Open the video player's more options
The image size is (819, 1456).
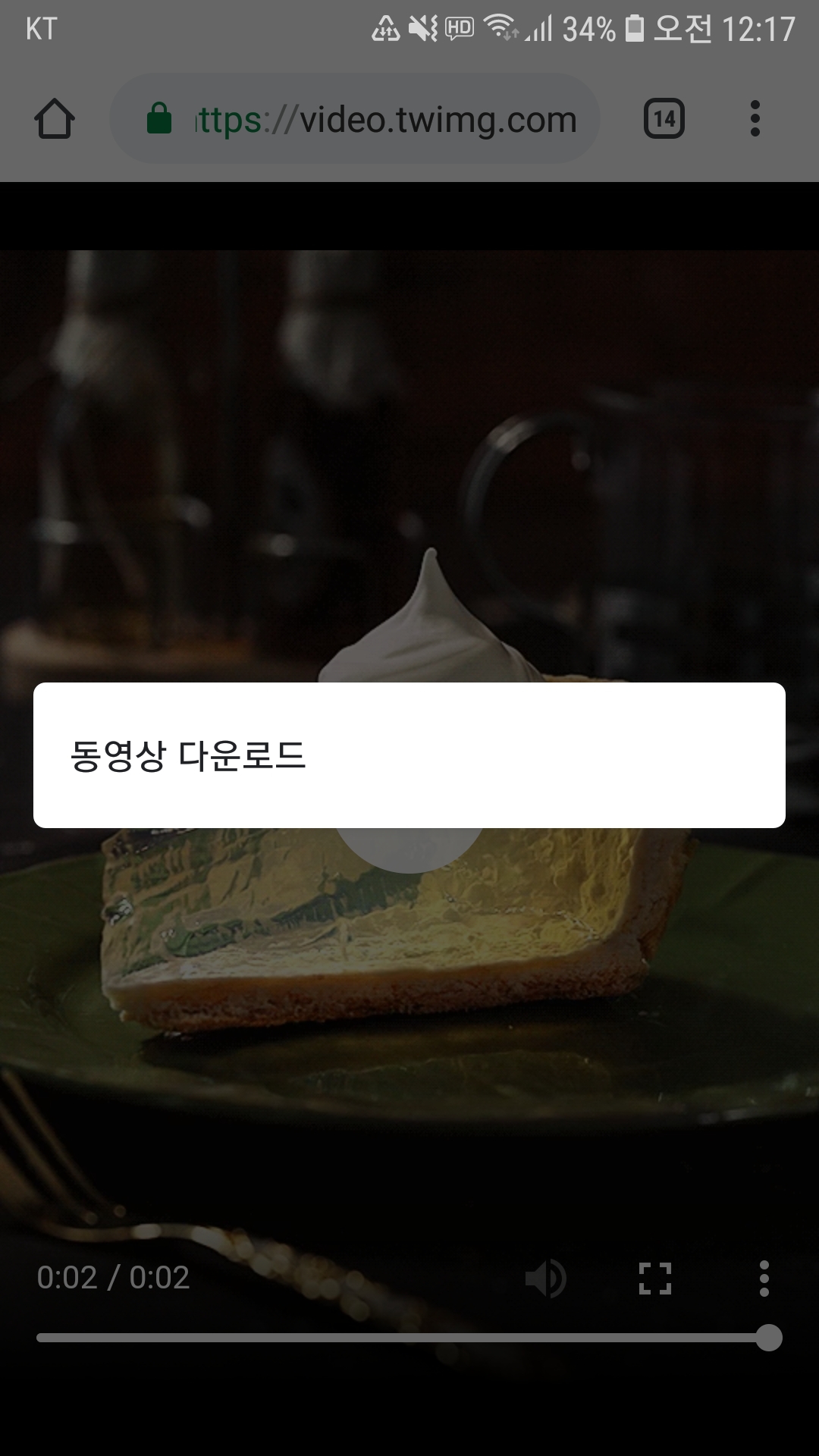[x=764, y=1279]
